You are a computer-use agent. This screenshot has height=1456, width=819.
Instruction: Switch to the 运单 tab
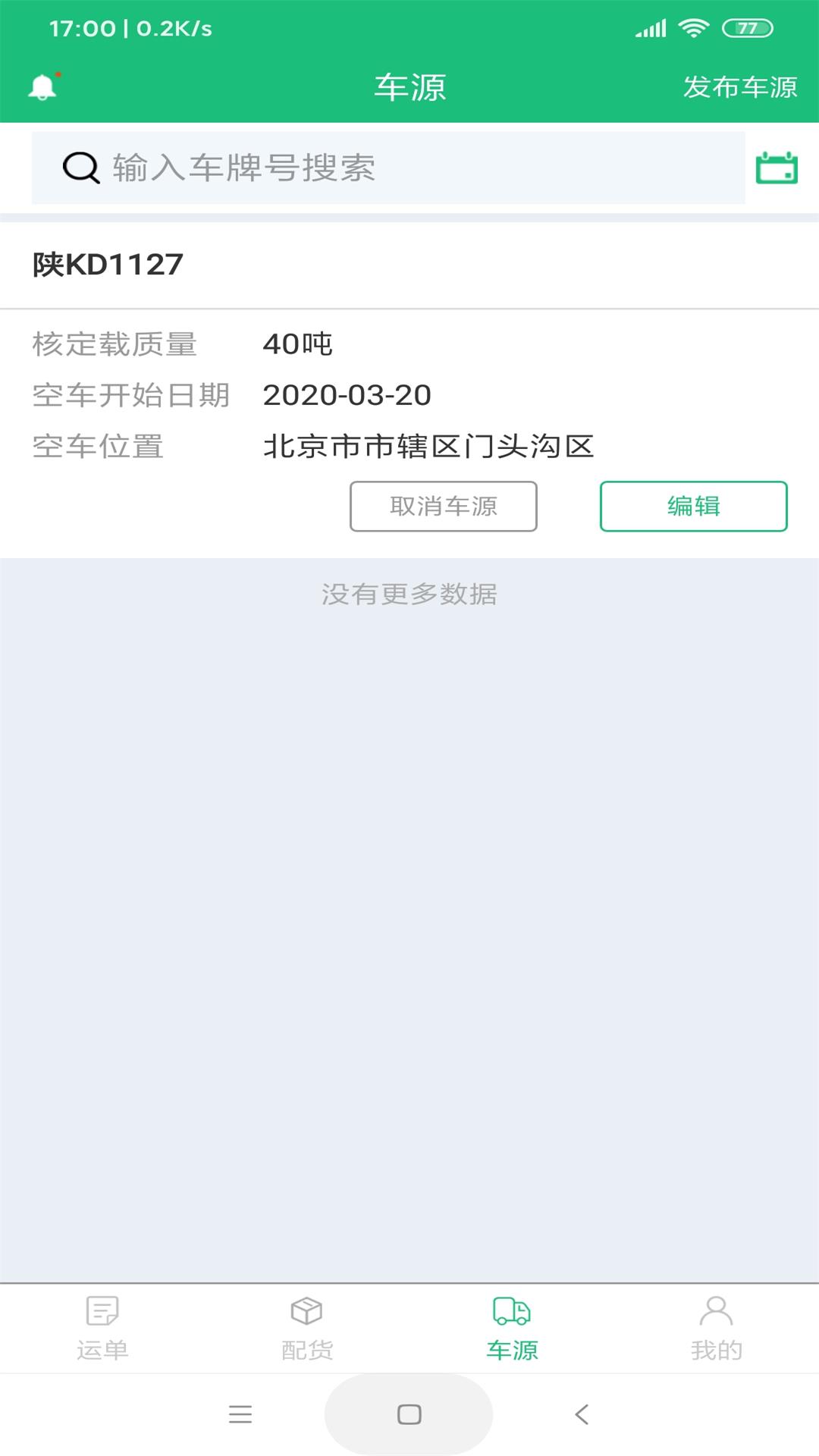[102, 1329]
